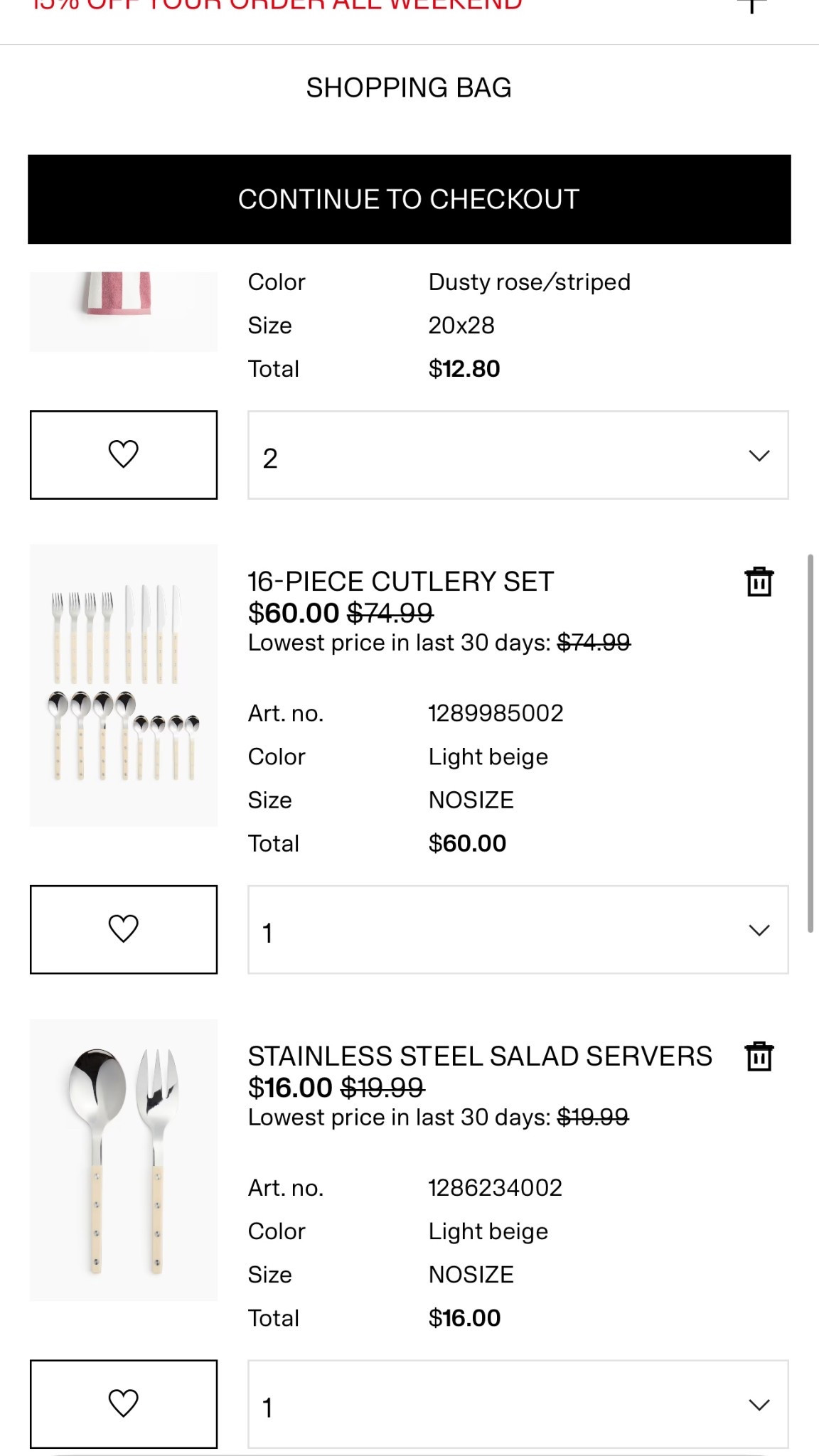Select the Shopping Bag heading
The width and height of the screenshot is (819, 1456).
coord(409,88)
